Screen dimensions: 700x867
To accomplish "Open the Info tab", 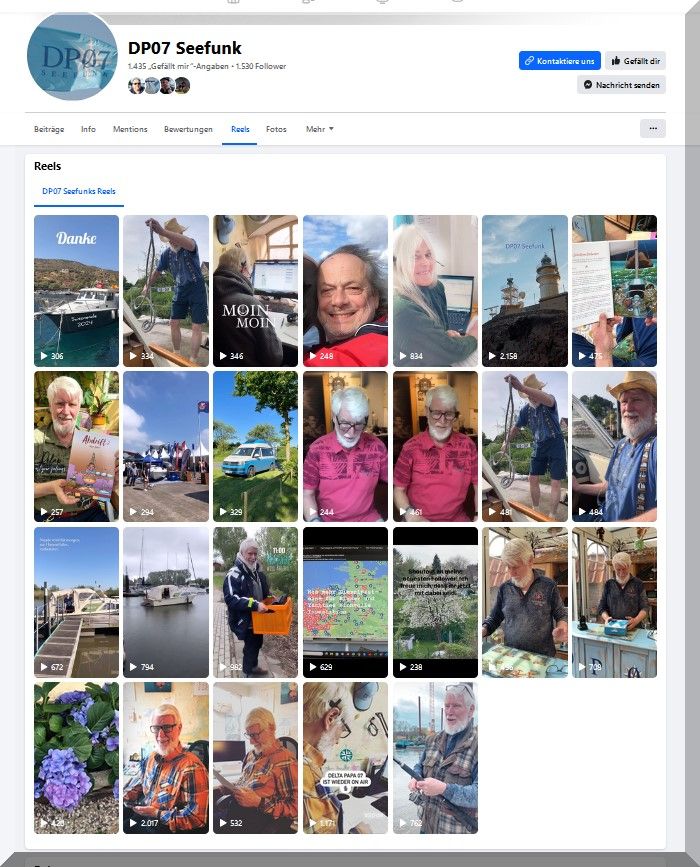I will (88, 129).
